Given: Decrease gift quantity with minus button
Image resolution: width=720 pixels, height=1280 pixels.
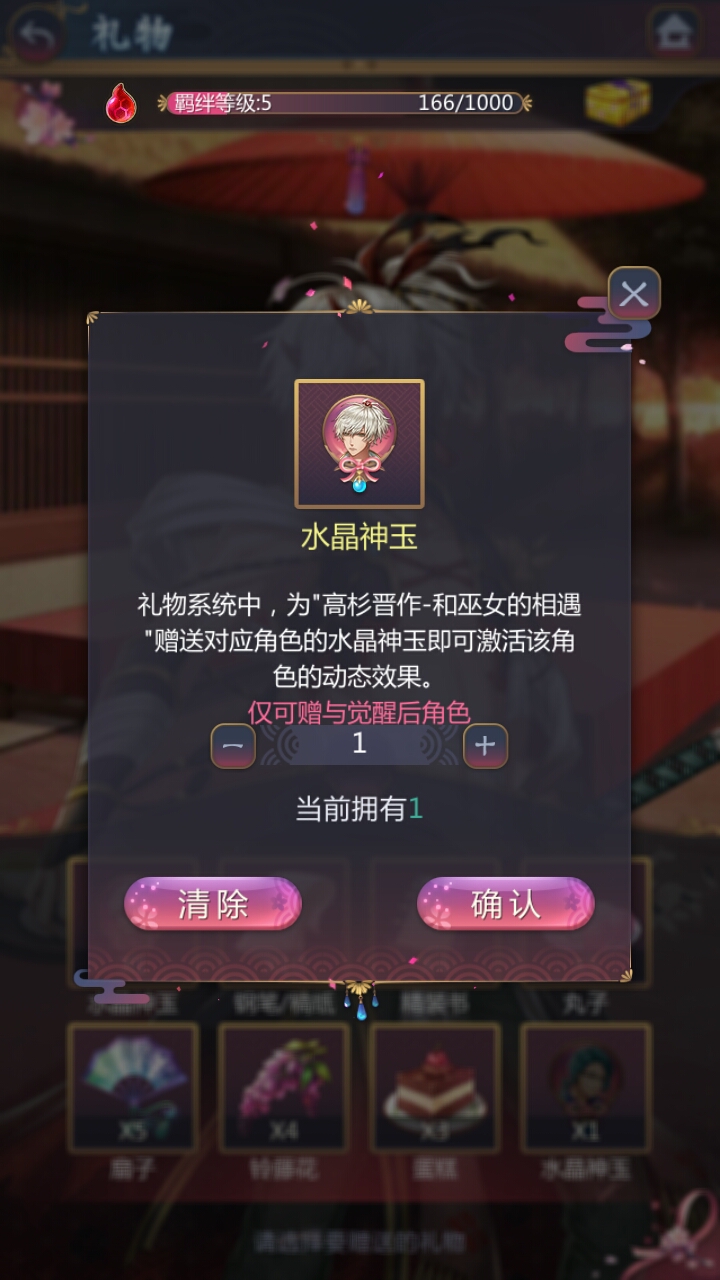Looking at the screenshot, I should pyautogui.click(x=233, y=746).
